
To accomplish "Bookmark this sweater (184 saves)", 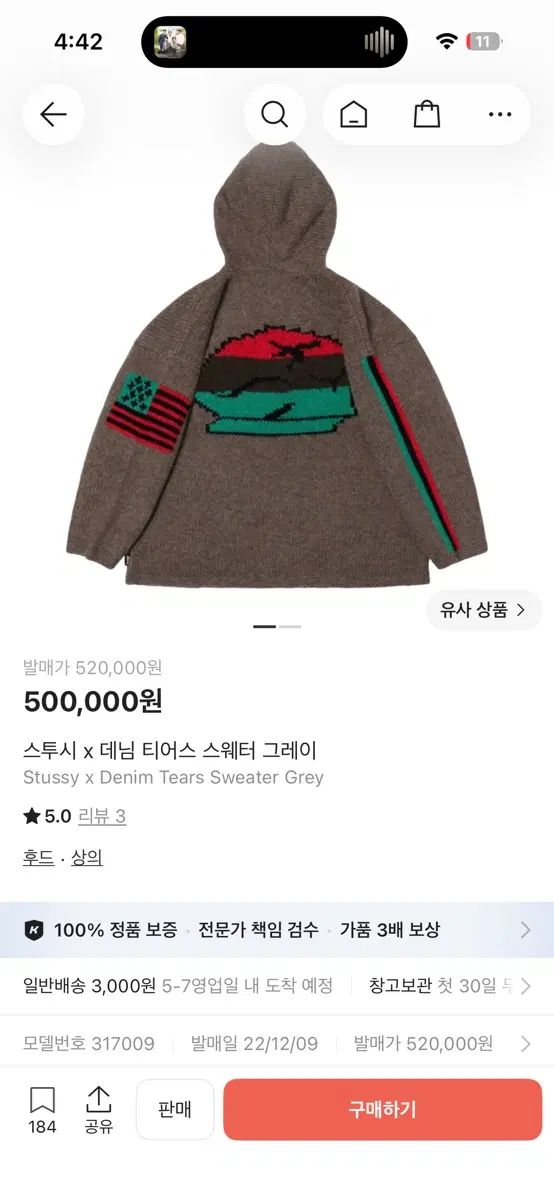I will tap(42, 1111).
